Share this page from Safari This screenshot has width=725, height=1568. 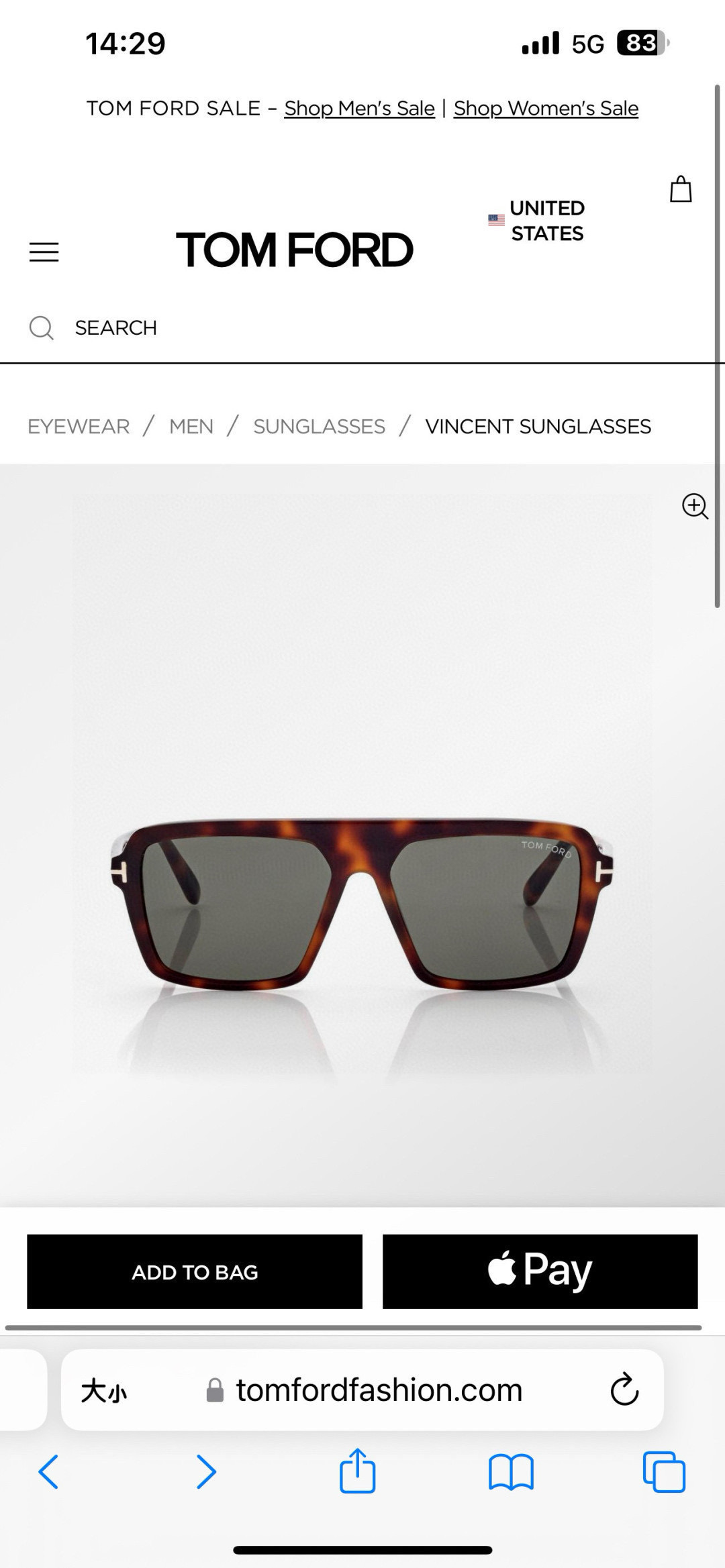coord(357,1471)
